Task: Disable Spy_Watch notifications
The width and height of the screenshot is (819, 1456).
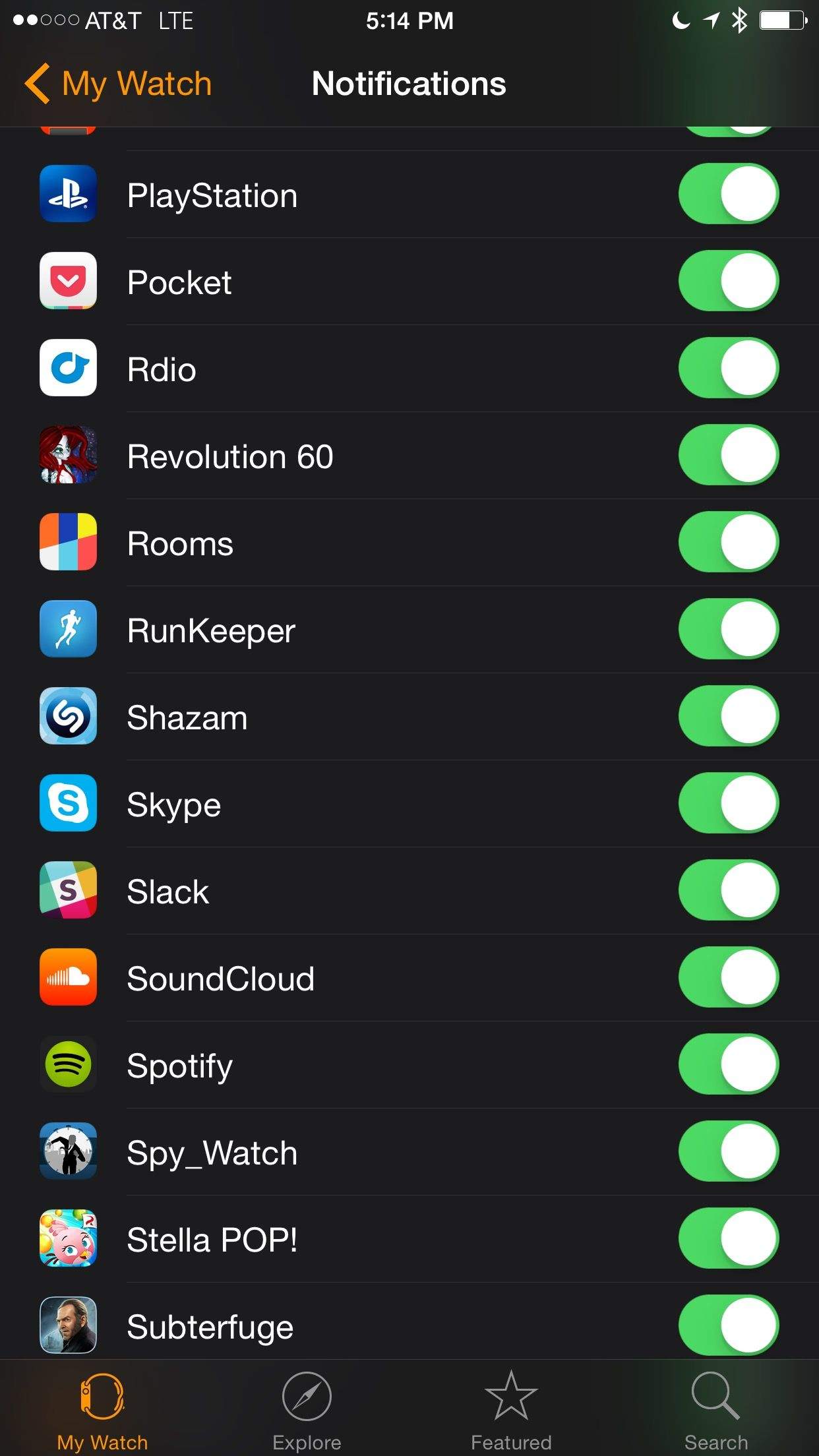Action: point(728,1152)
